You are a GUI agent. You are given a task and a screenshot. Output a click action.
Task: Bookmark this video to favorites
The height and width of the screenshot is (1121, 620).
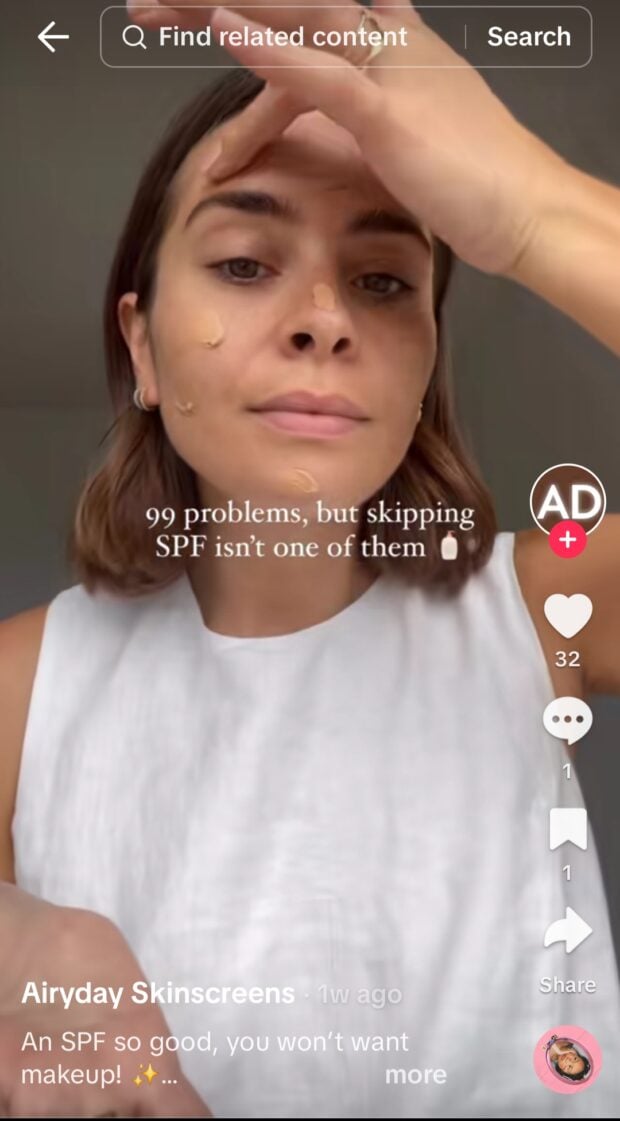coord(567,830)
